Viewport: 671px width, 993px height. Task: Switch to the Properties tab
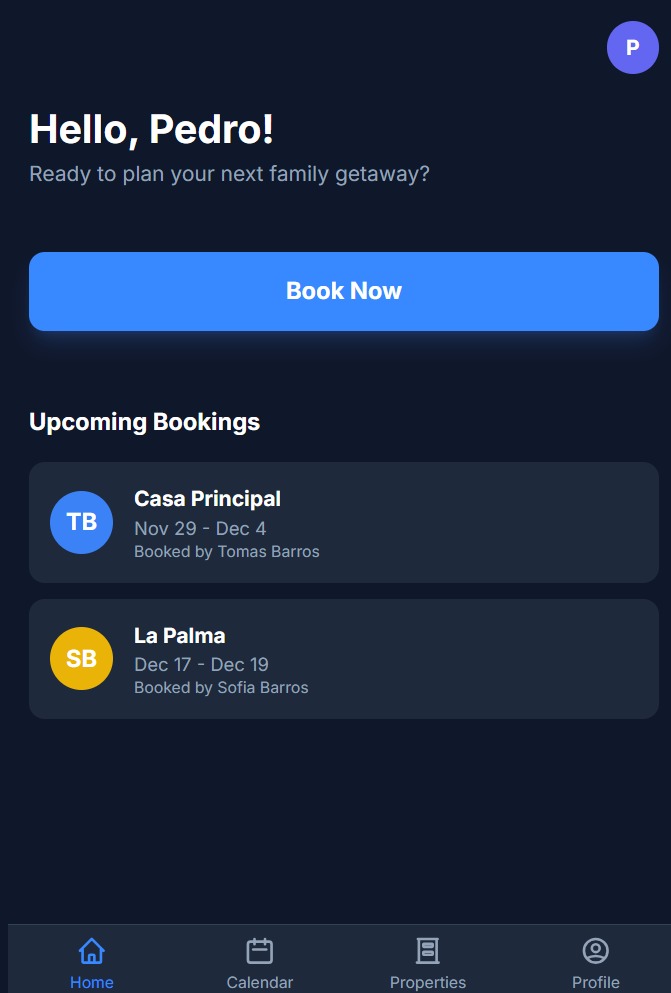(428, 962)
